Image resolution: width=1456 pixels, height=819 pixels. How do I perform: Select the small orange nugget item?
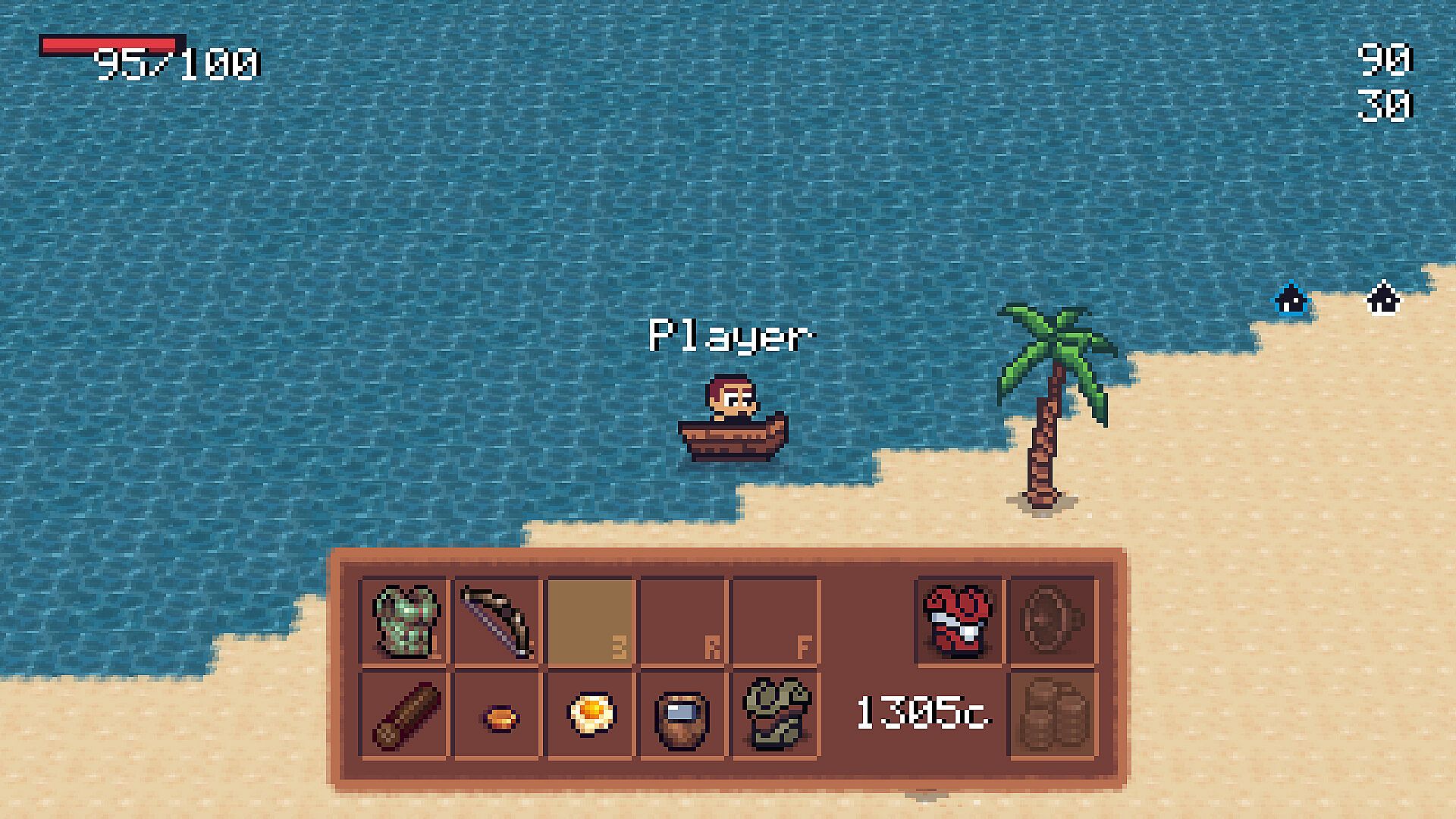(x=499, y=716)
